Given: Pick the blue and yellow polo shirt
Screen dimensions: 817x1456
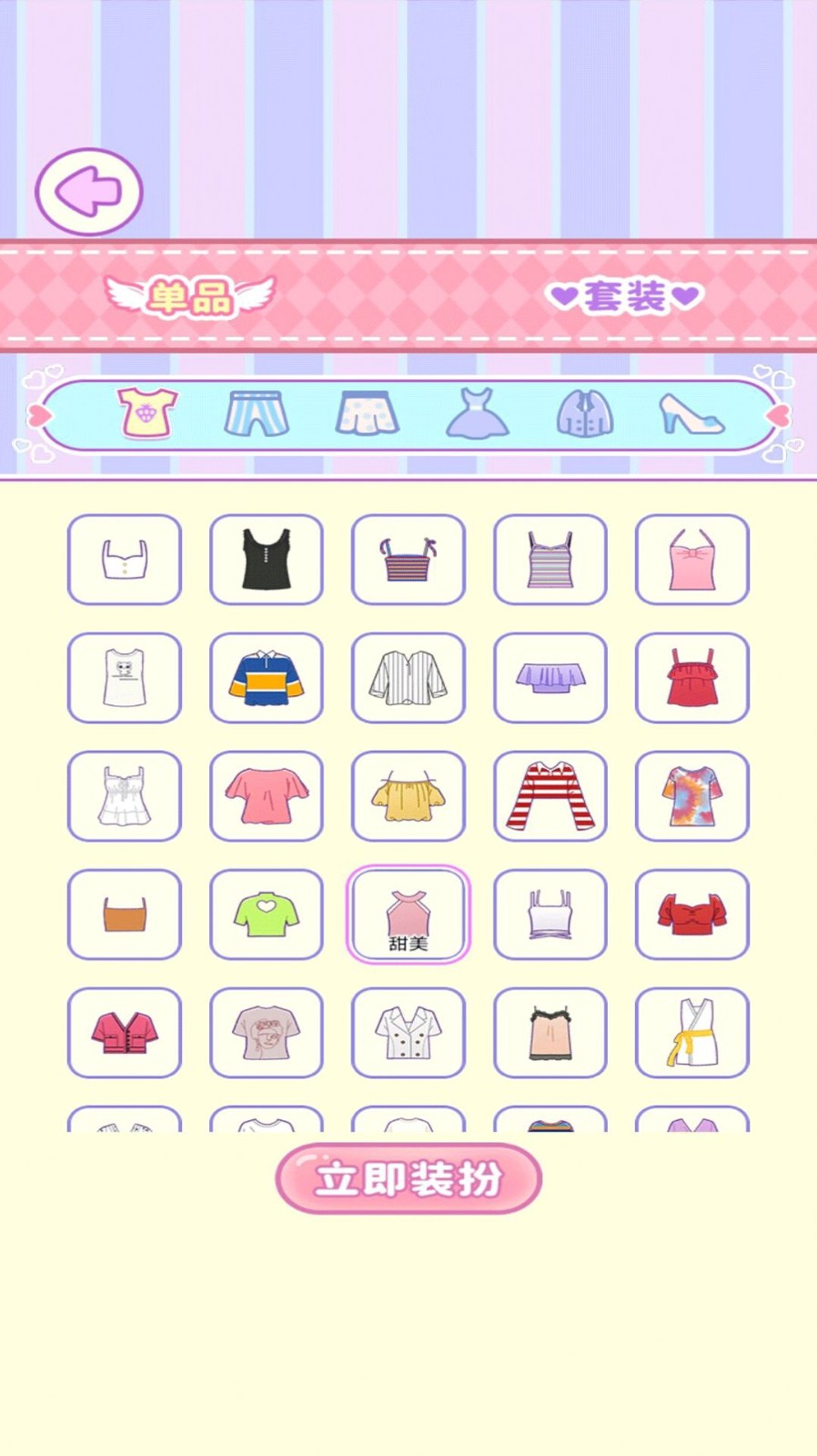Looking at the screenshot, I should point(266,678).
